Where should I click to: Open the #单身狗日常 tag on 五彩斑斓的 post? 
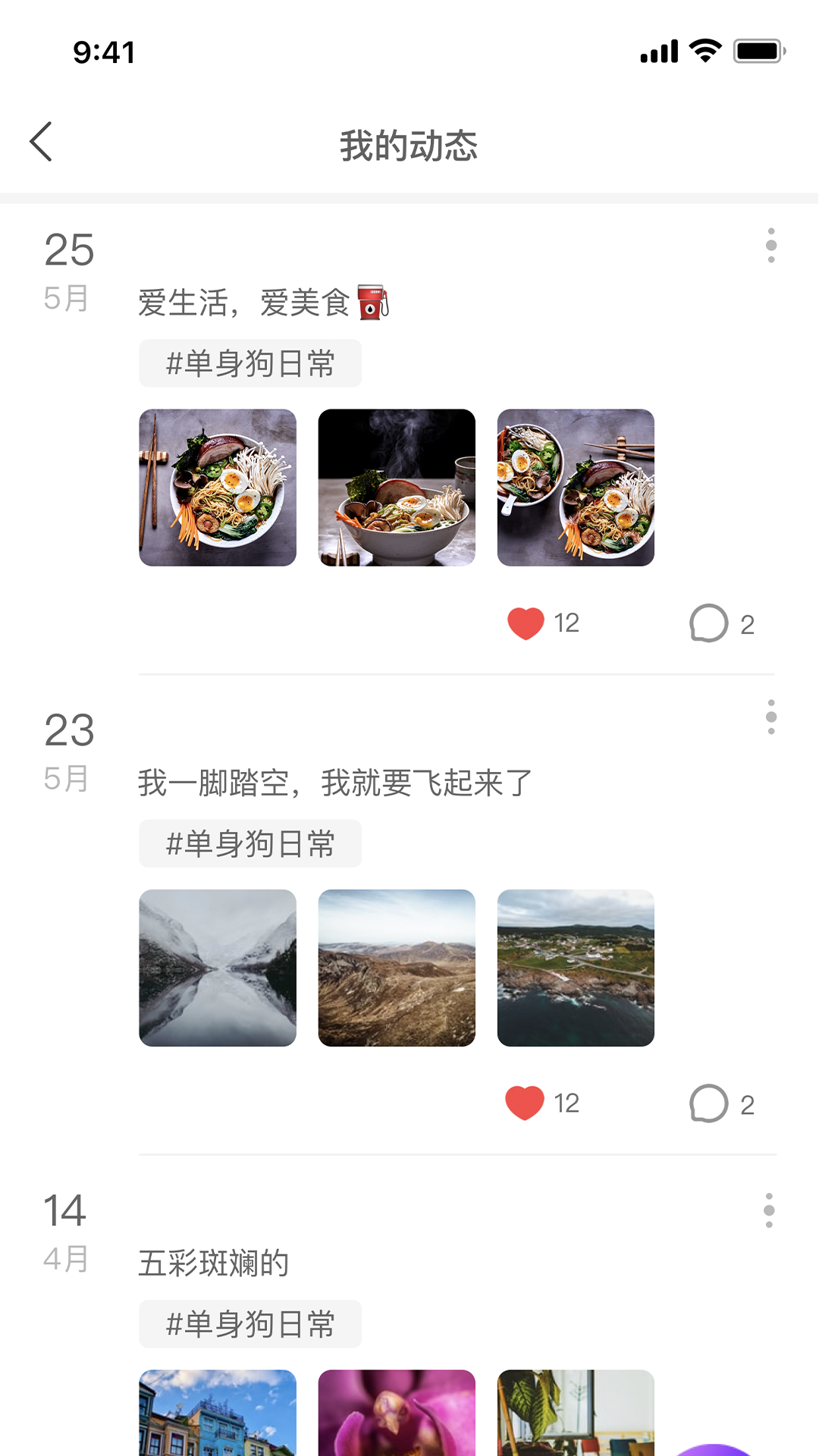(x=250, y=1323)
